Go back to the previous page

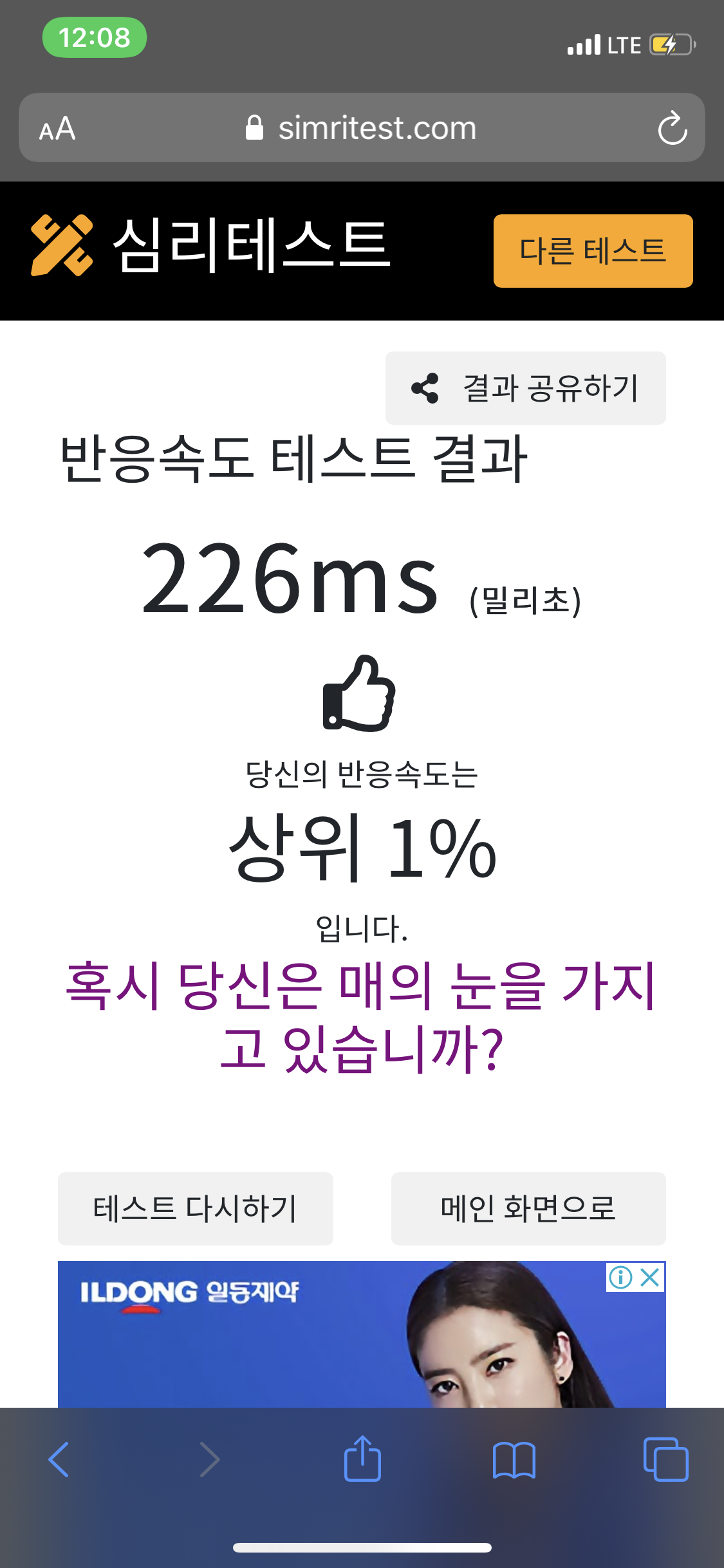point(59,1459)
